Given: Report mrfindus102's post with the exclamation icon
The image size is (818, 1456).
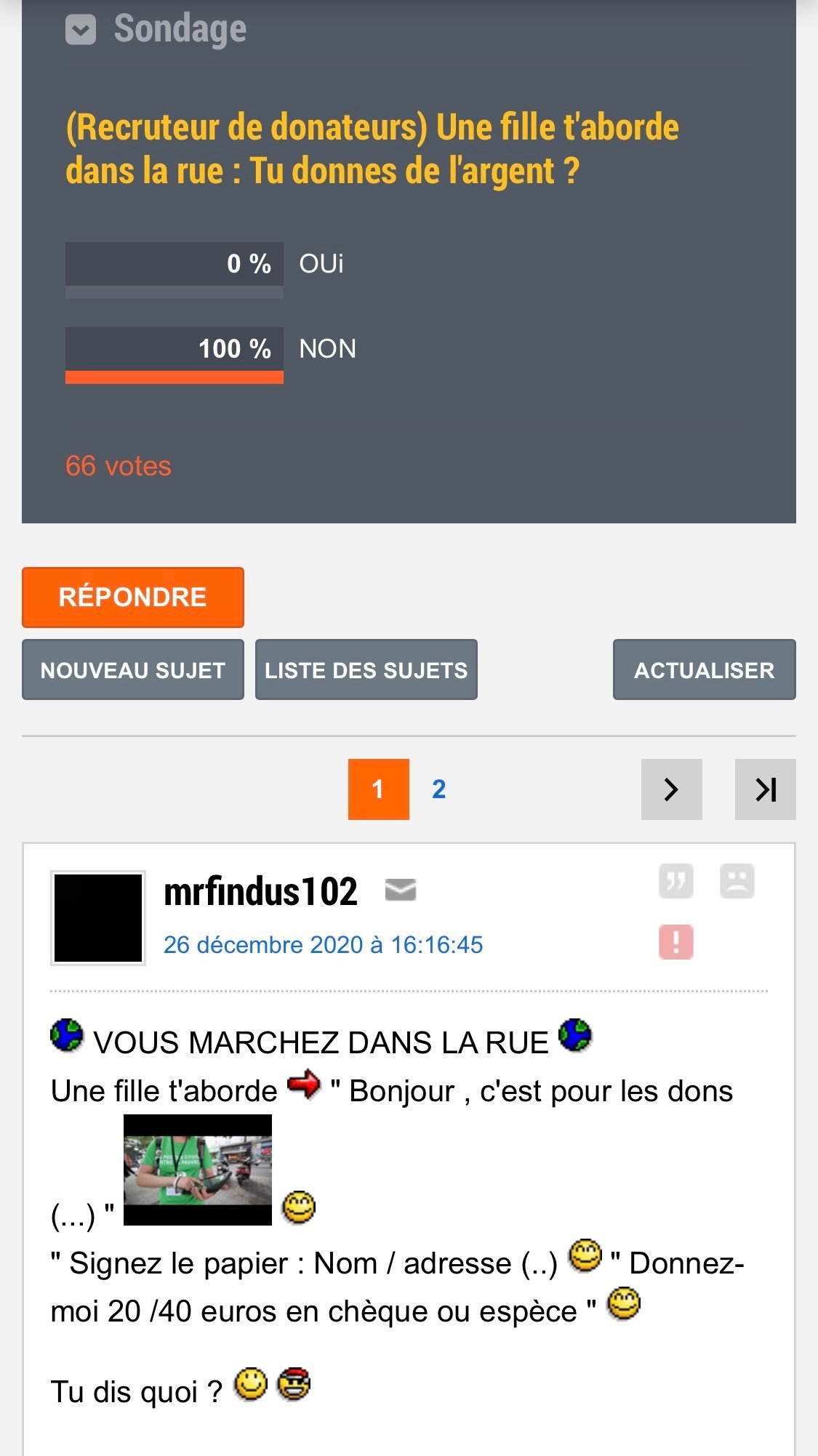Looking at the screenshot, I should (675, 942).
